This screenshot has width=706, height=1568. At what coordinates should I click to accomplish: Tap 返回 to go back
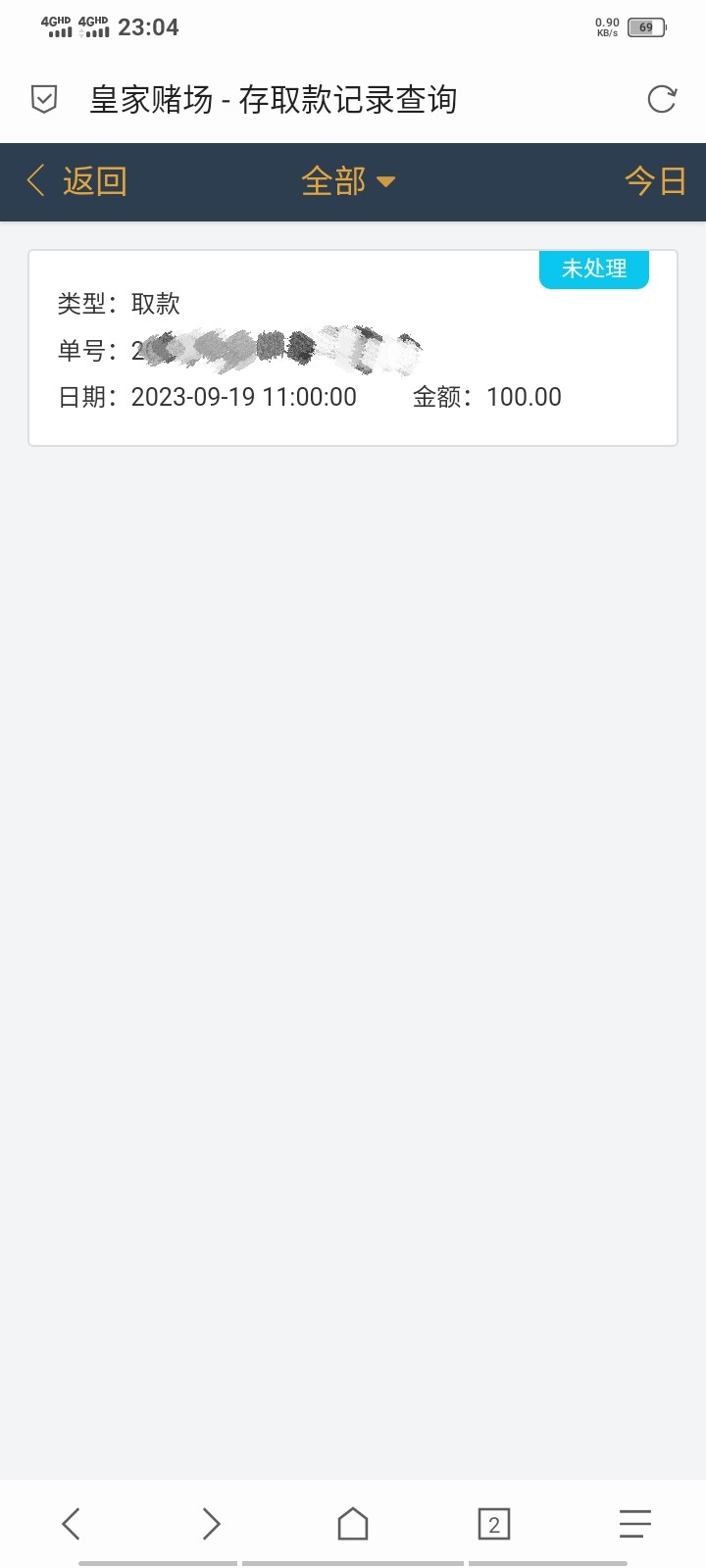[x=76, y=181]
